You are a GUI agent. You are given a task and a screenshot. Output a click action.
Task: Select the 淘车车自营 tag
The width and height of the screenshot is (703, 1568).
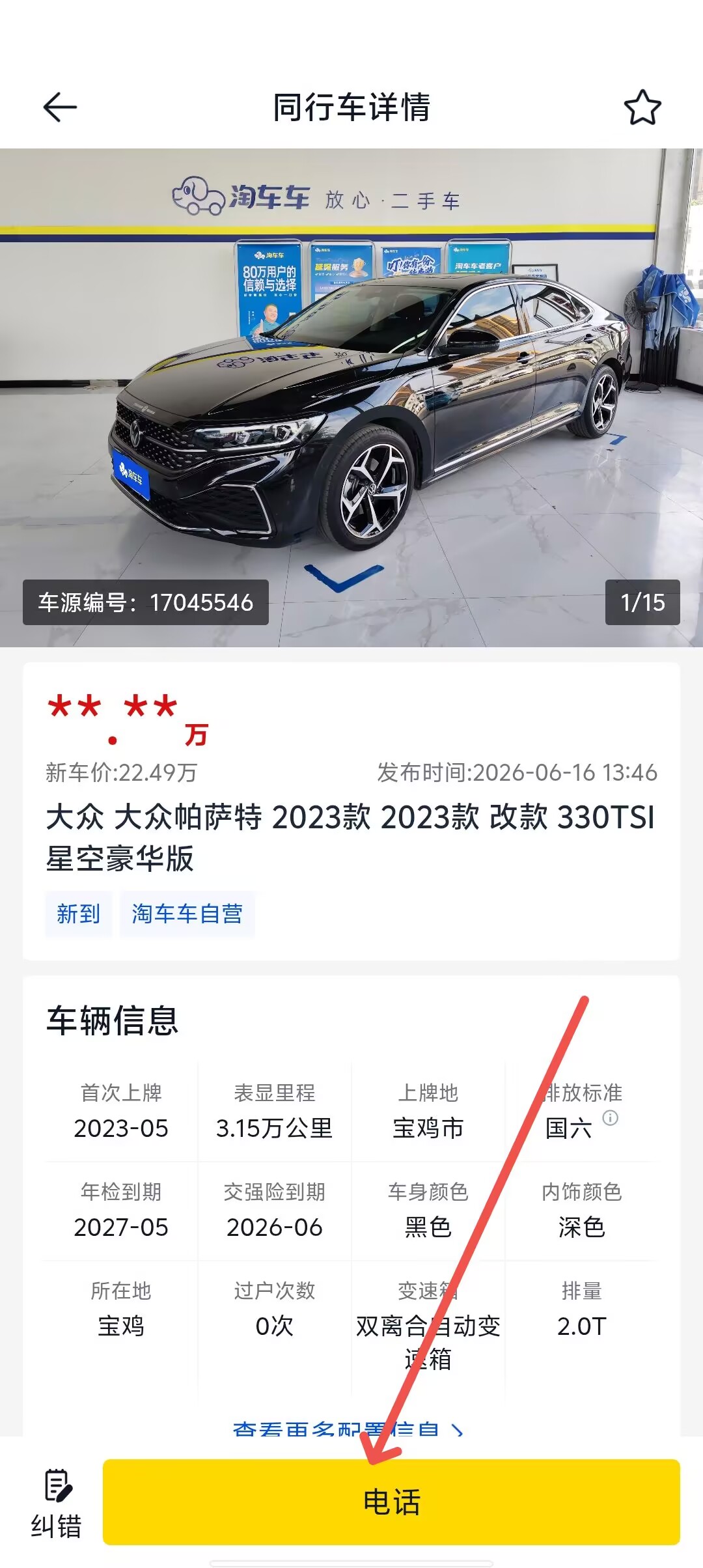(x=187, y=914)
